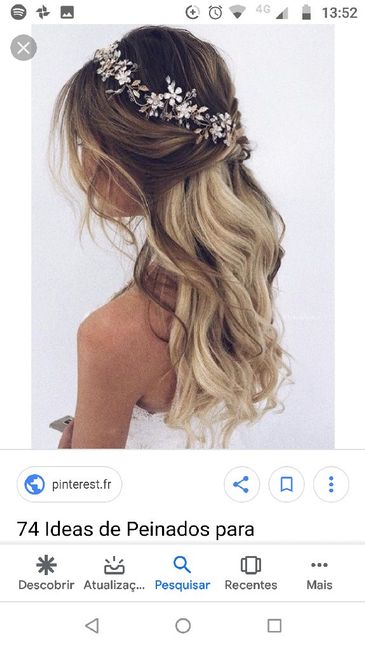Viewport: 365px width, 650px height.
Task: Go to the system home screen
Action: click(183, 626)
